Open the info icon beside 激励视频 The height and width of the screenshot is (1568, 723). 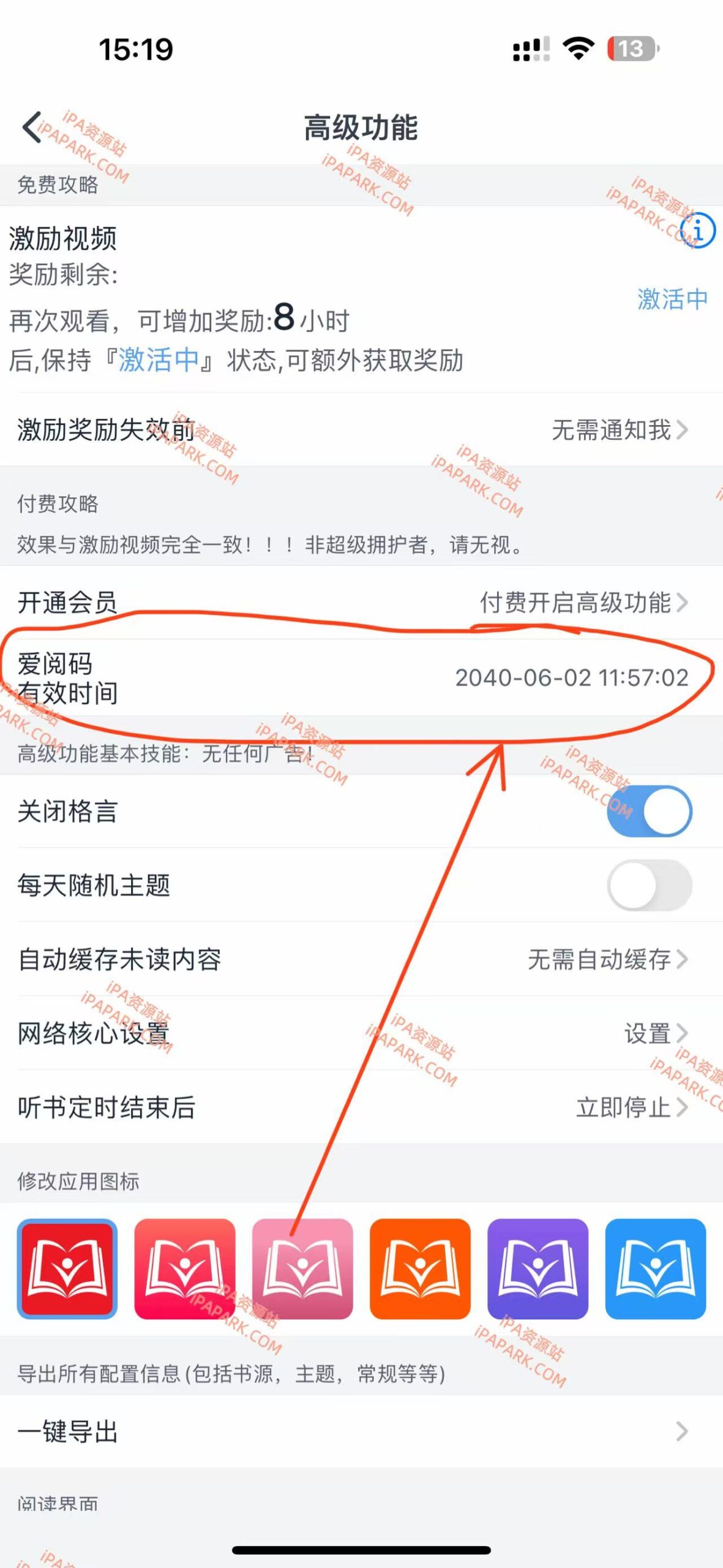(698, 228)
